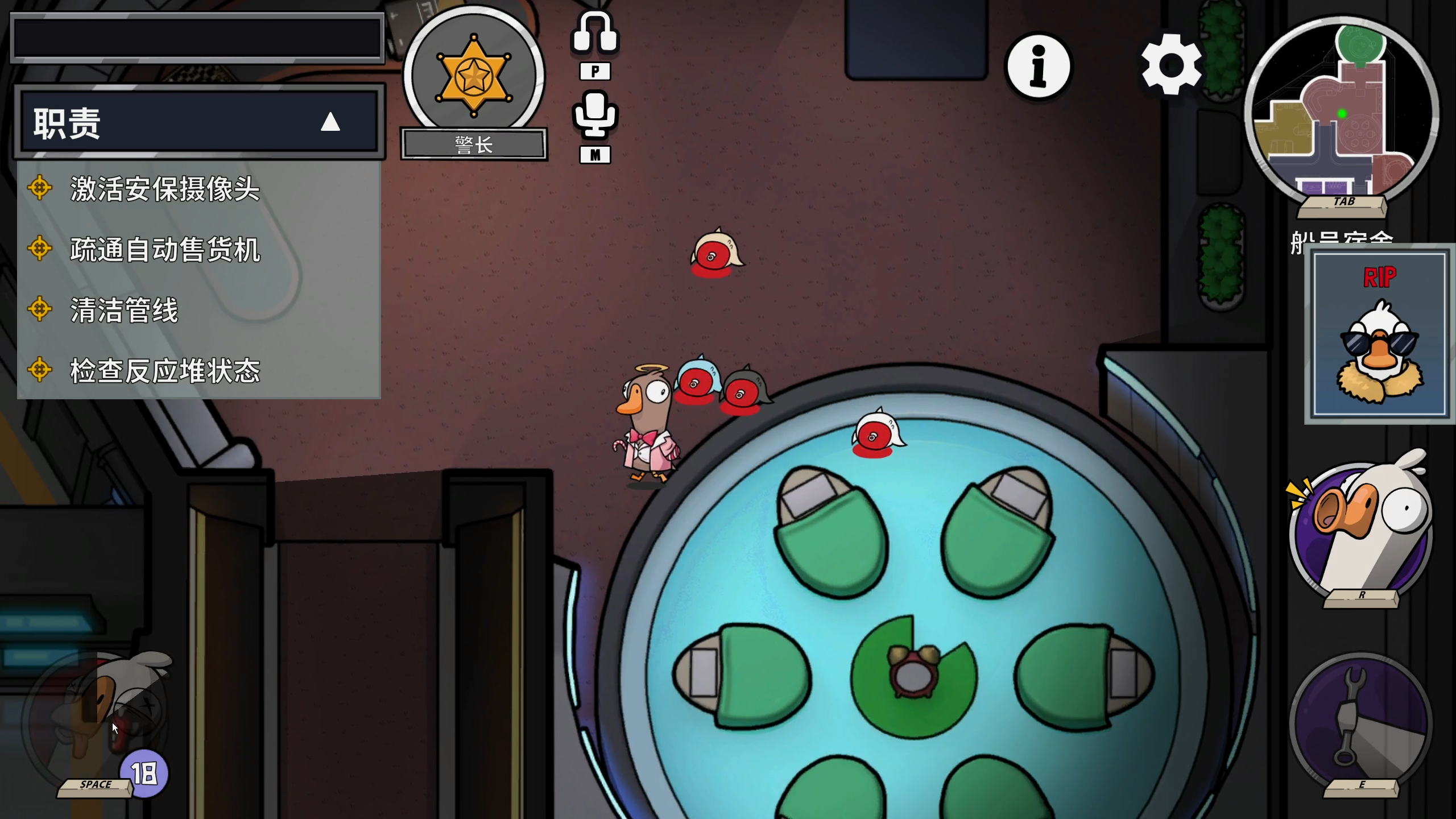Screen dimensions: 1456x819
Task: Tap the wrench use button
Action: (1361, 722)
